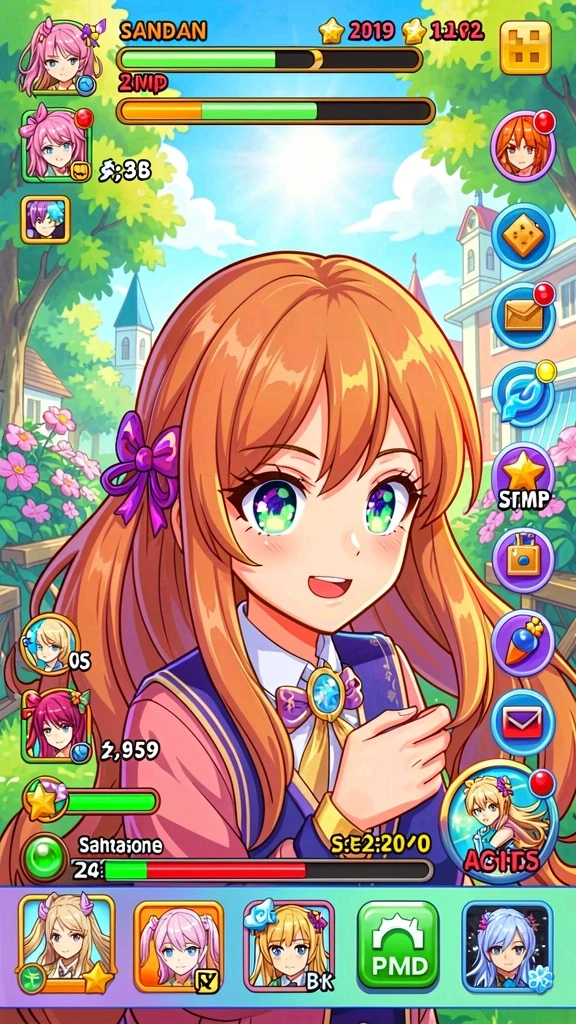This screenshot has width=576, height=1024.
Task: Select the blonde avatar labeled 05
Action: [49, 644]
